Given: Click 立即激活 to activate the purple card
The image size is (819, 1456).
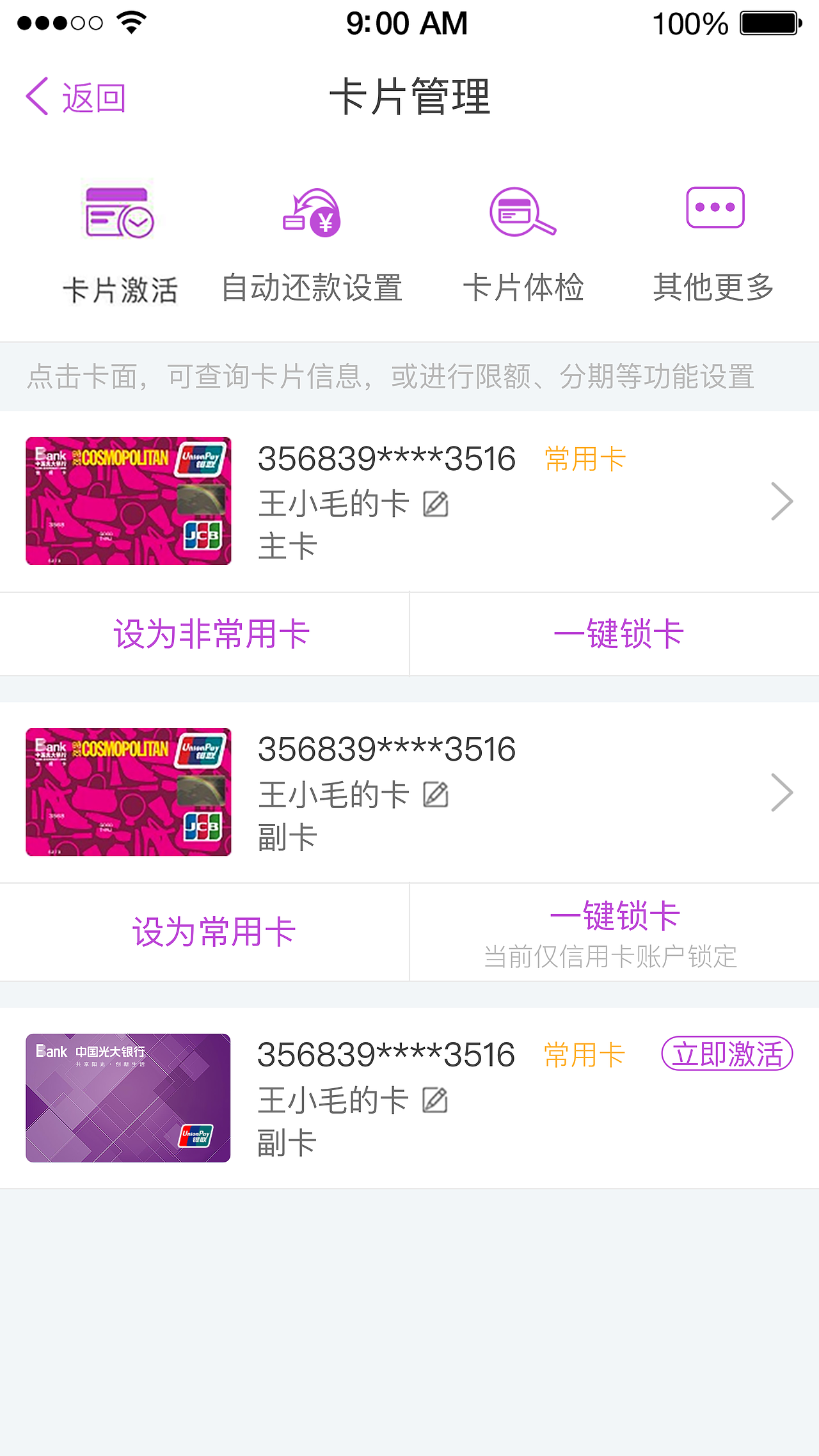Looking at the screenshot, I should pyautogui.click(x=728, y=1054).
